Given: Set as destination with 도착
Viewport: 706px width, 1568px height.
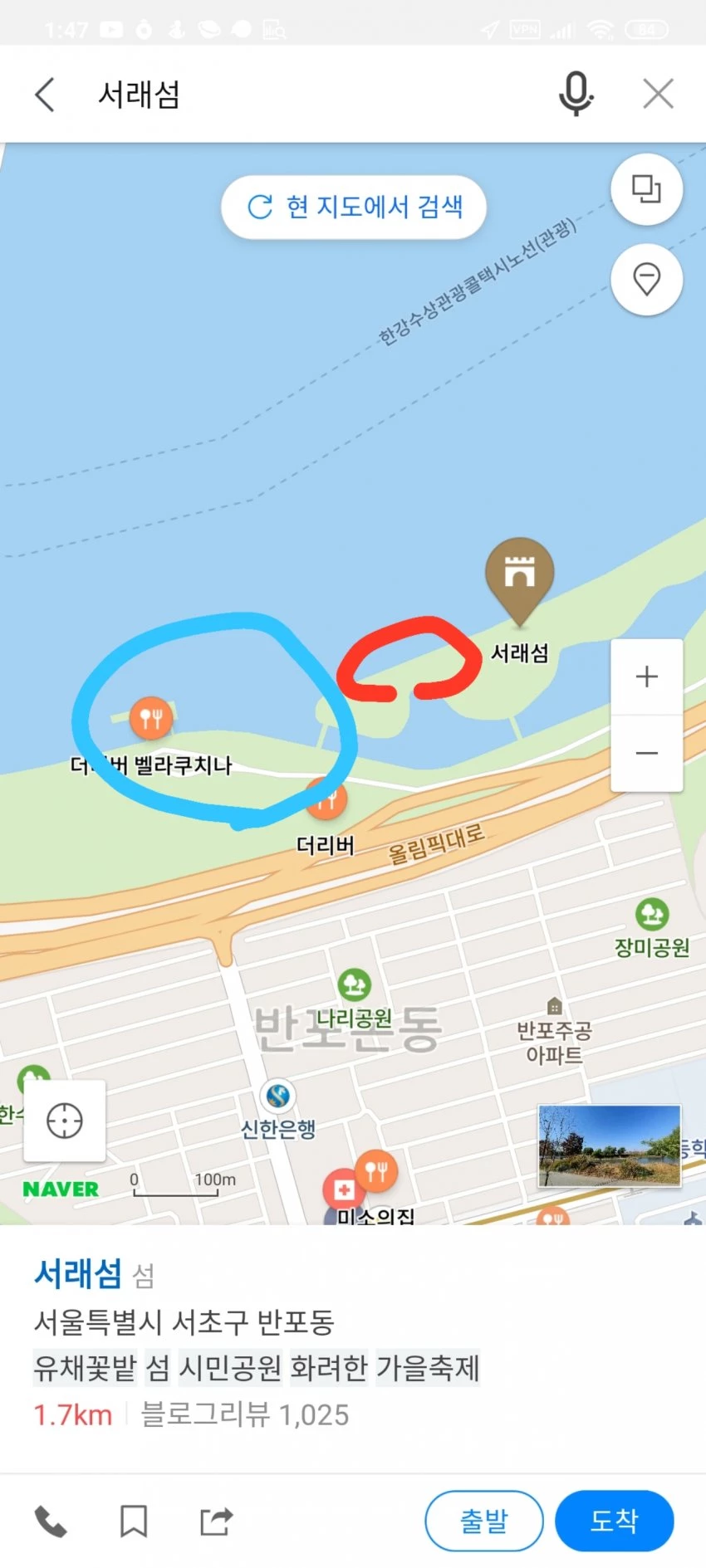Looking at the screenshot, I should click(614, 1521).
